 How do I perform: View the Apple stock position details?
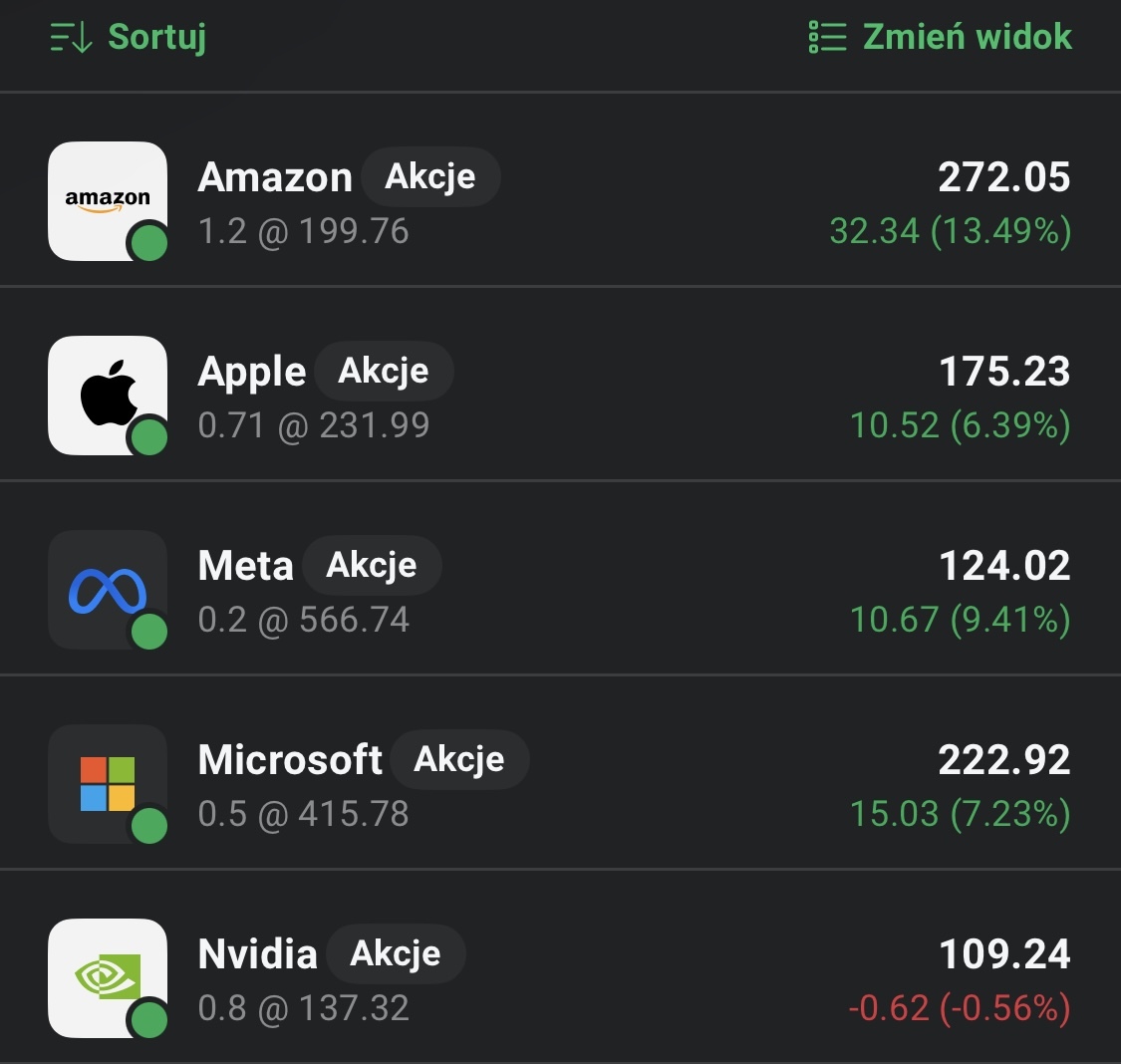[x=558, y=396]
